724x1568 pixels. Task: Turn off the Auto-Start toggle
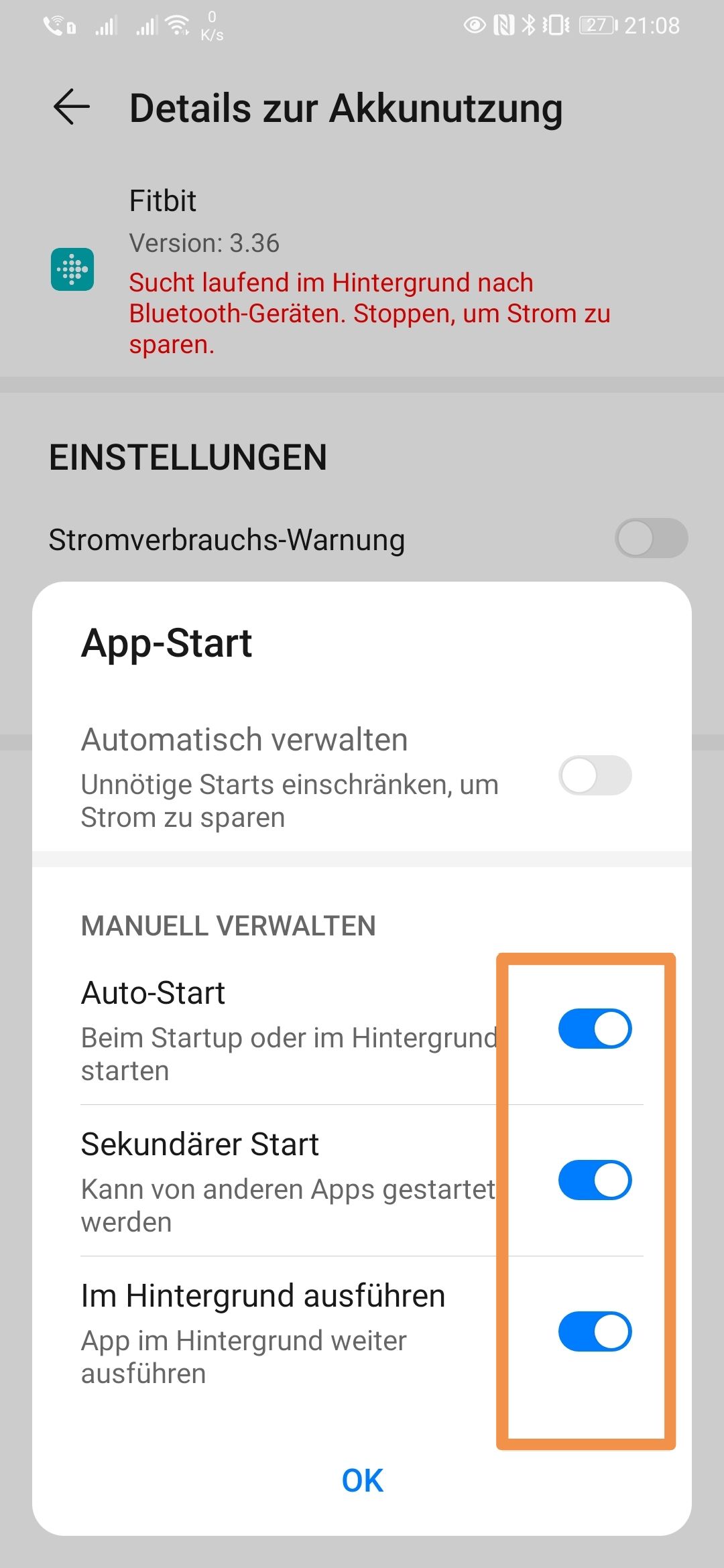pyautogui.click(x=595, y=1029)
